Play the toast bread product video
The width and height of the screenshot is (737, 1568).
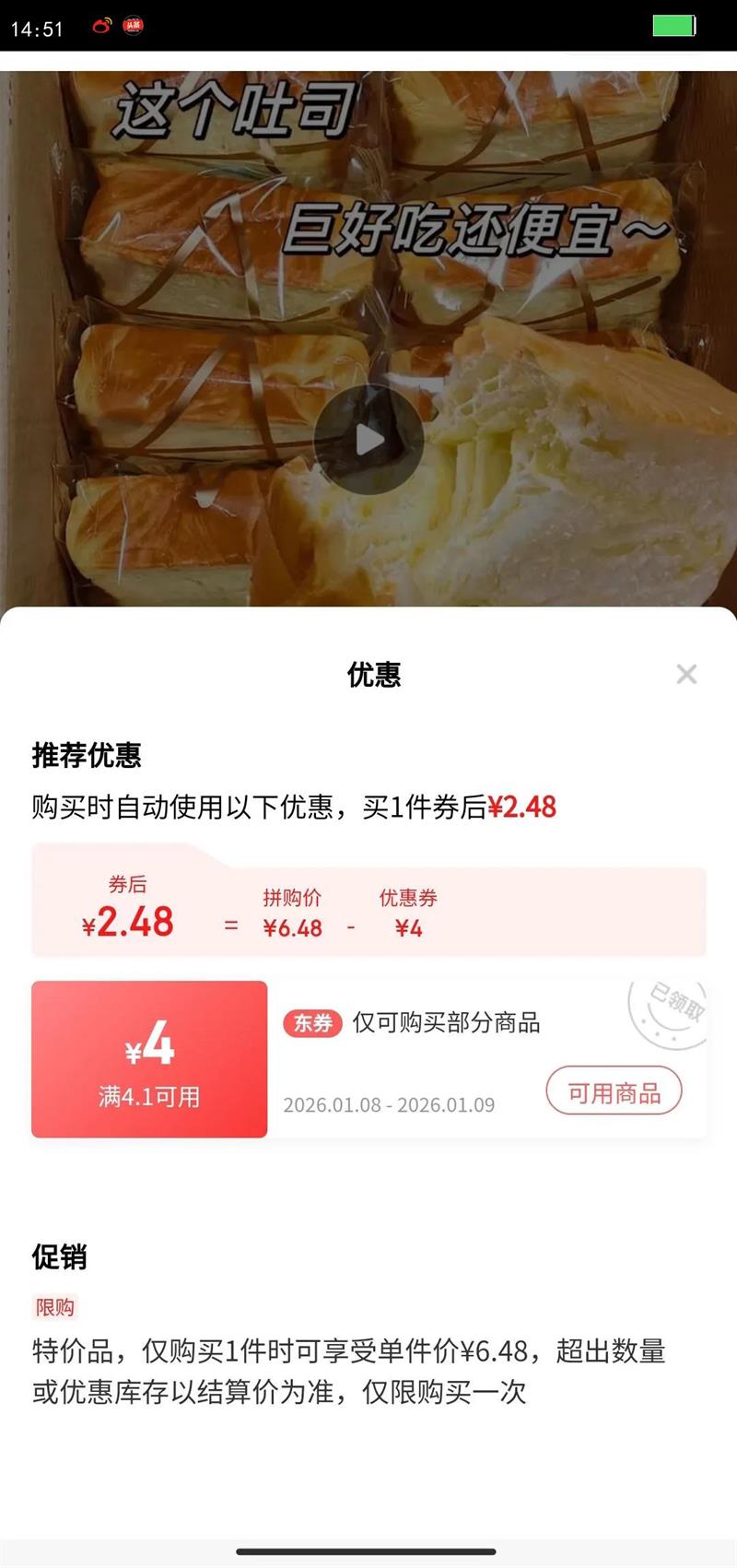point(368,440)
